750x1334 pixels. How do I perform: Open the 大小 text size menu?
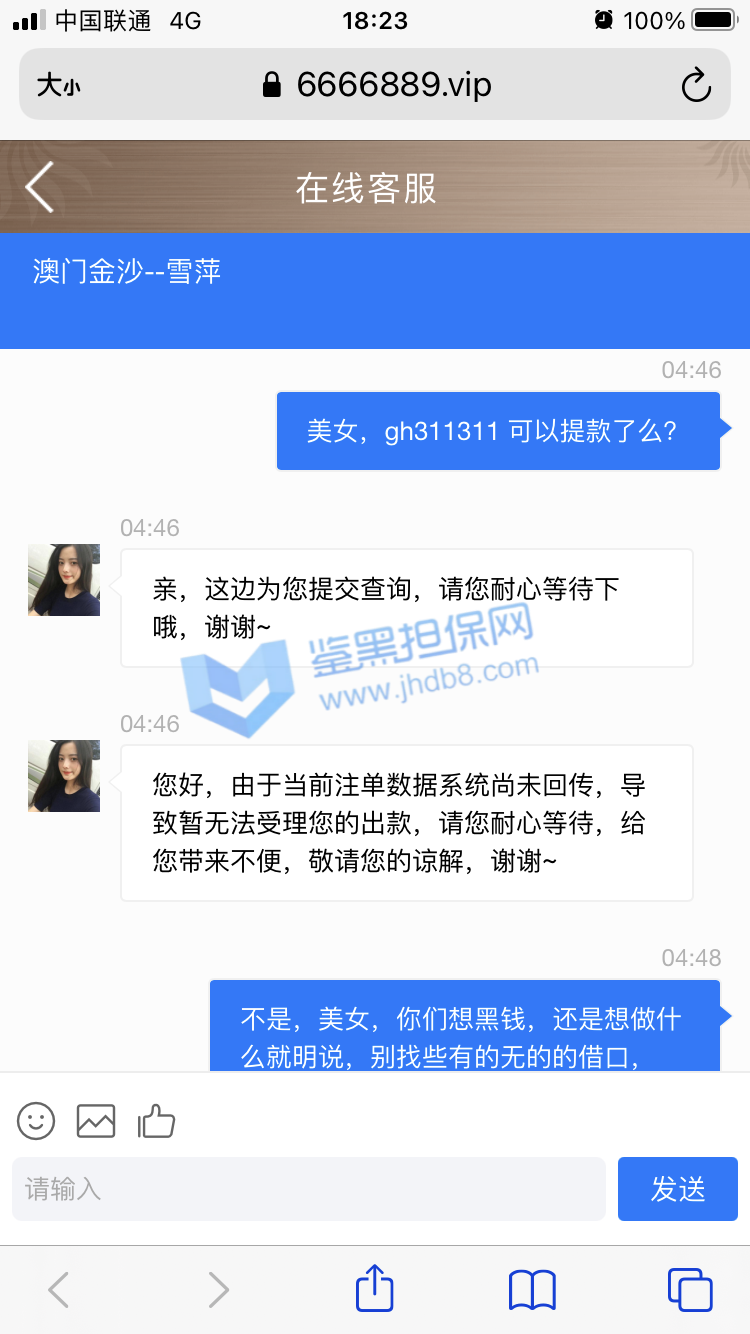[x=58, y=86]
